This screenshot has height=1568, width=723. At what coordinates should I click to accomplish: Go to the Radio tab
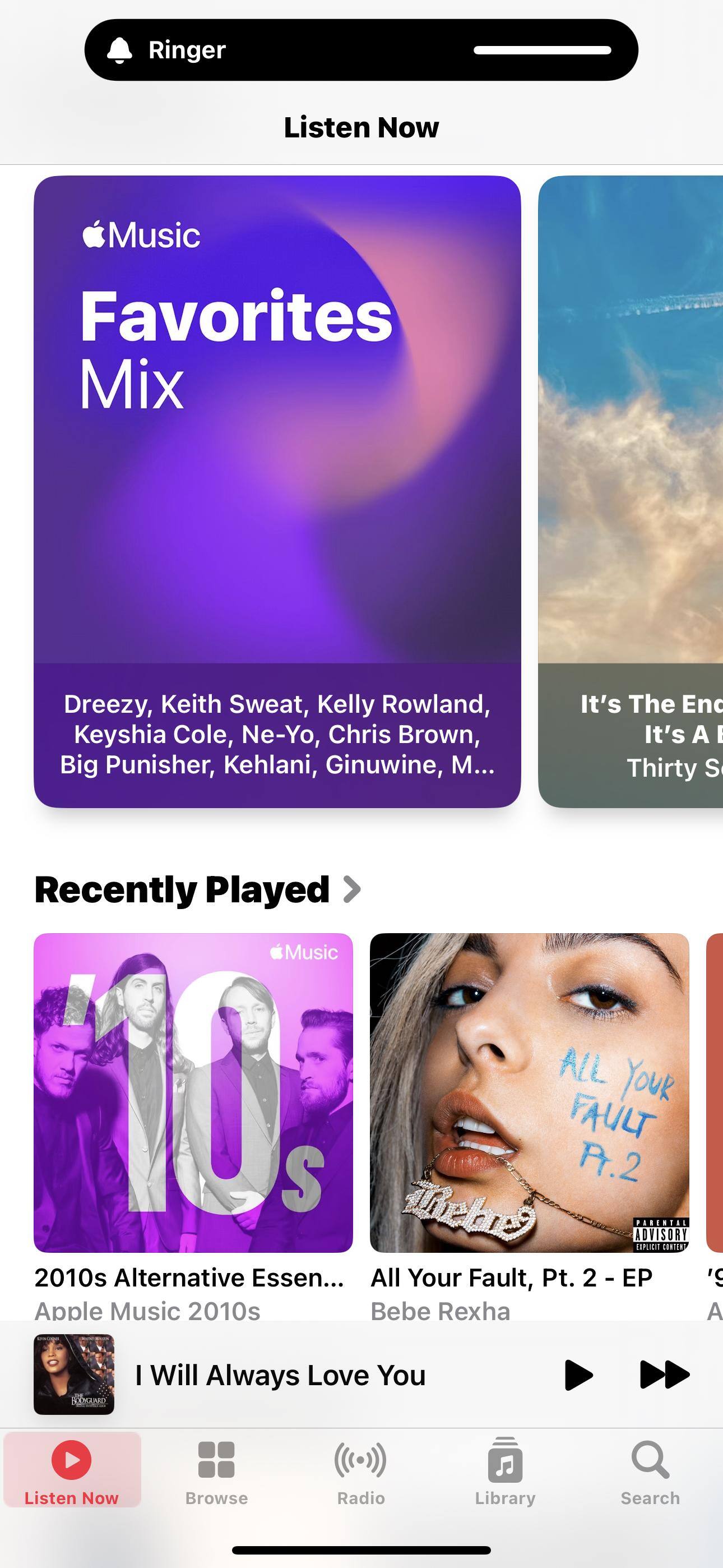click(x=361, y=1470)
